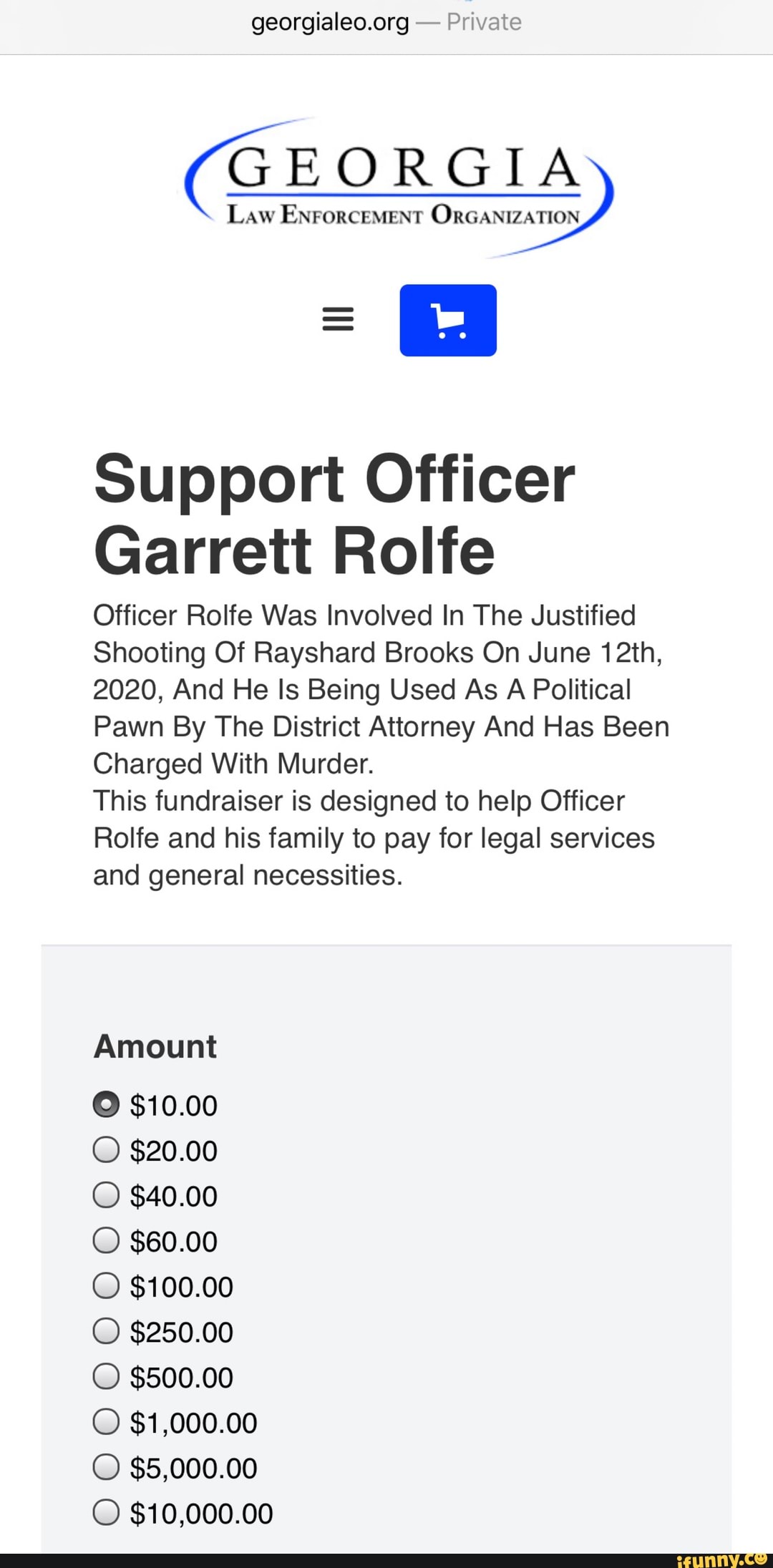Select the $40.00 donation amount
Screen dimensions: 773x1568
(107, 1196)
